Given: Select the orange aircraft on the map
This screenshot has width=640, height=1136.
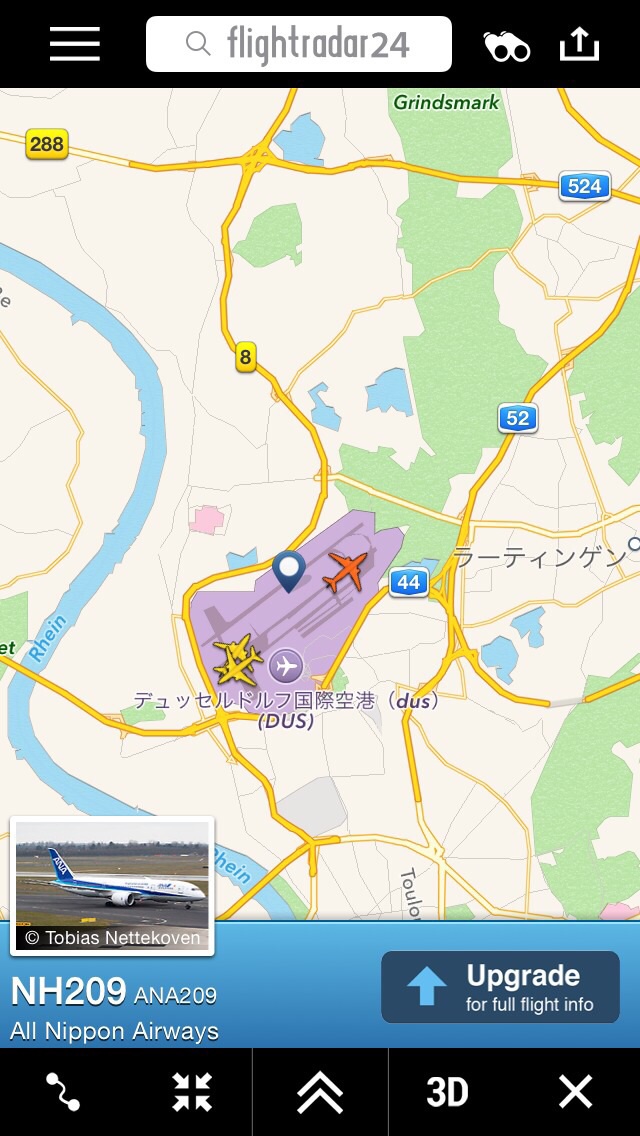Looking at the screenshot, I should tap(347, 571).
